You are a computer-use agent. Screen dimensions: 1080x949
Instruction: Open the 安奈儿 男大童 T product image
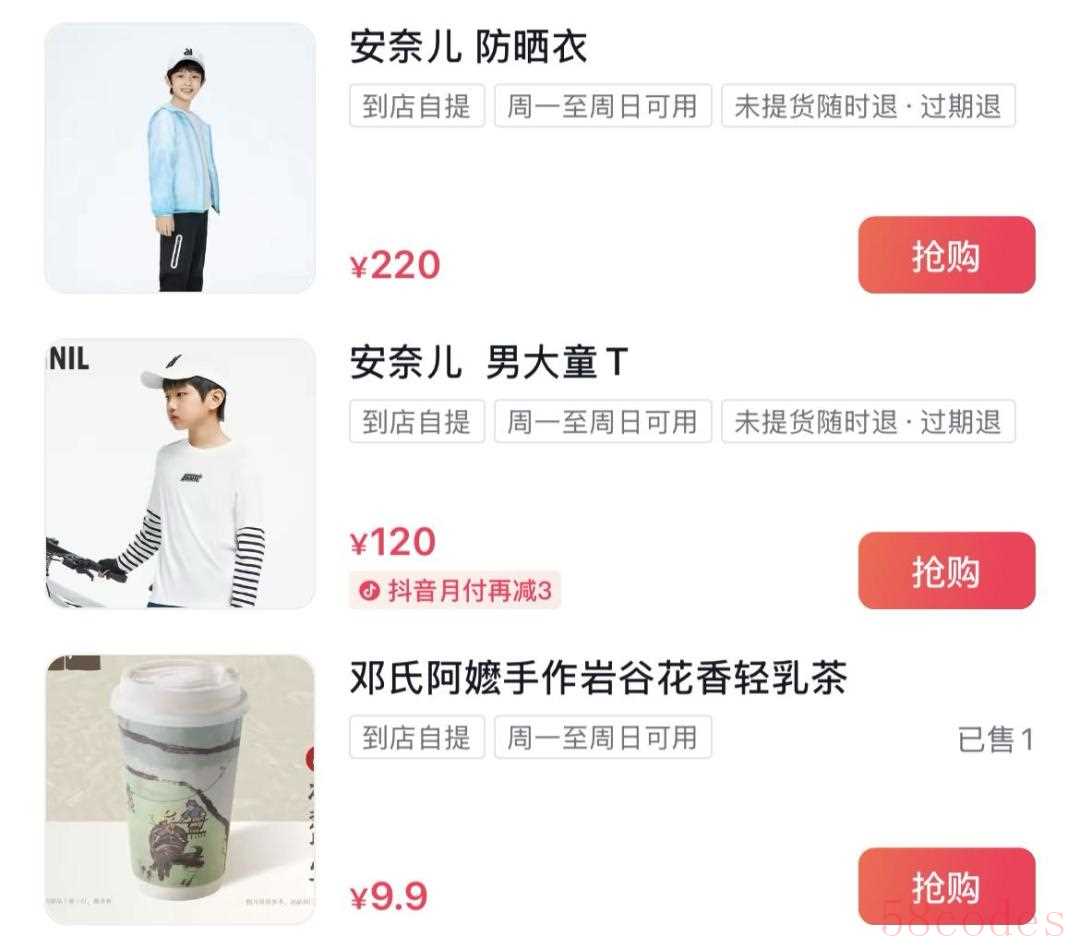pyautogui.click(x=180, y=473)
